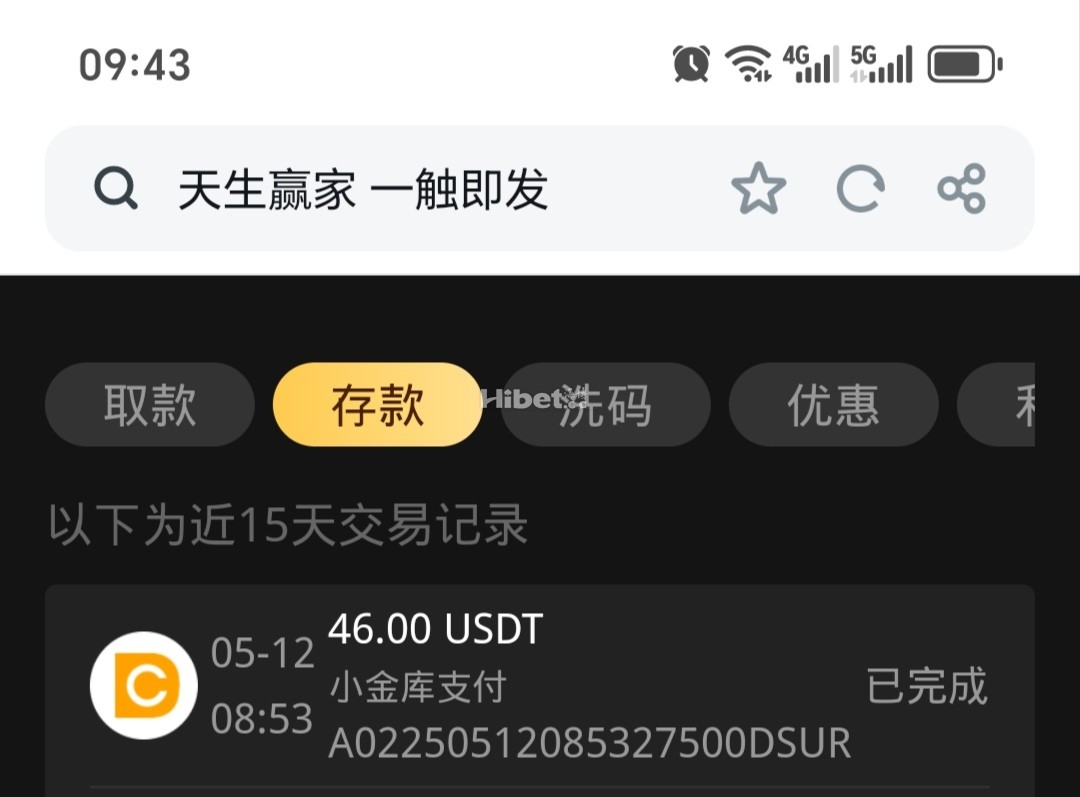This screenshot has height=797, width=1080.
Task: Share this page via the share icon
Action: point(962,189)
